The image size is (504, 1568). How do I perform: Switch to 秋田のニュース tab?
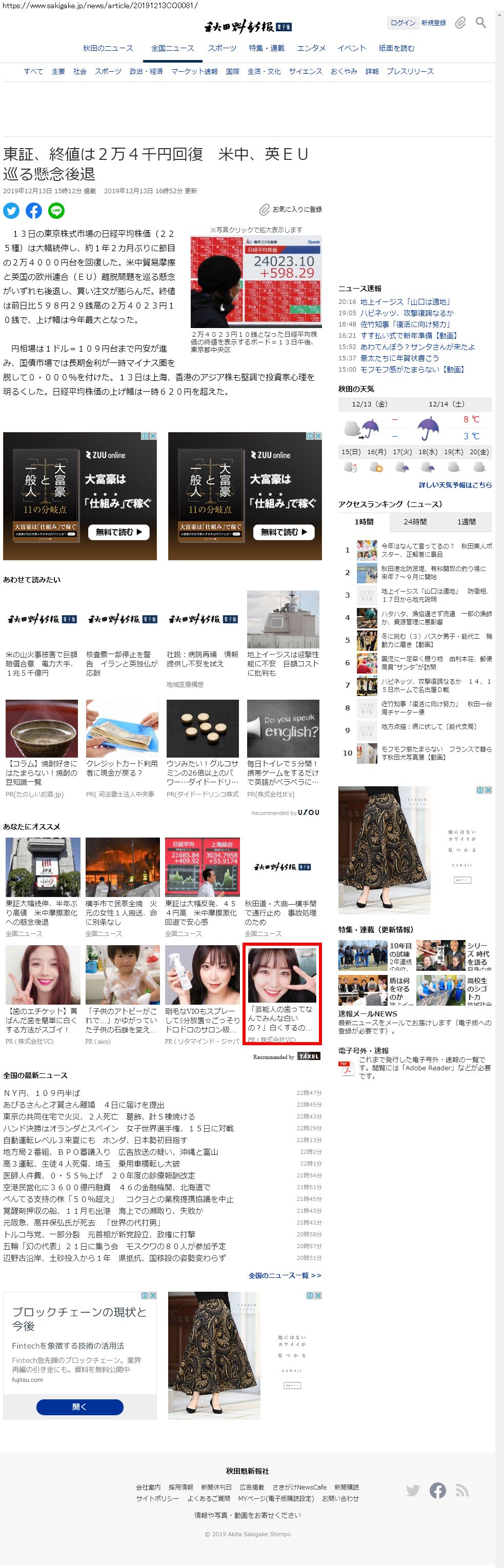[x=108, y=49]
